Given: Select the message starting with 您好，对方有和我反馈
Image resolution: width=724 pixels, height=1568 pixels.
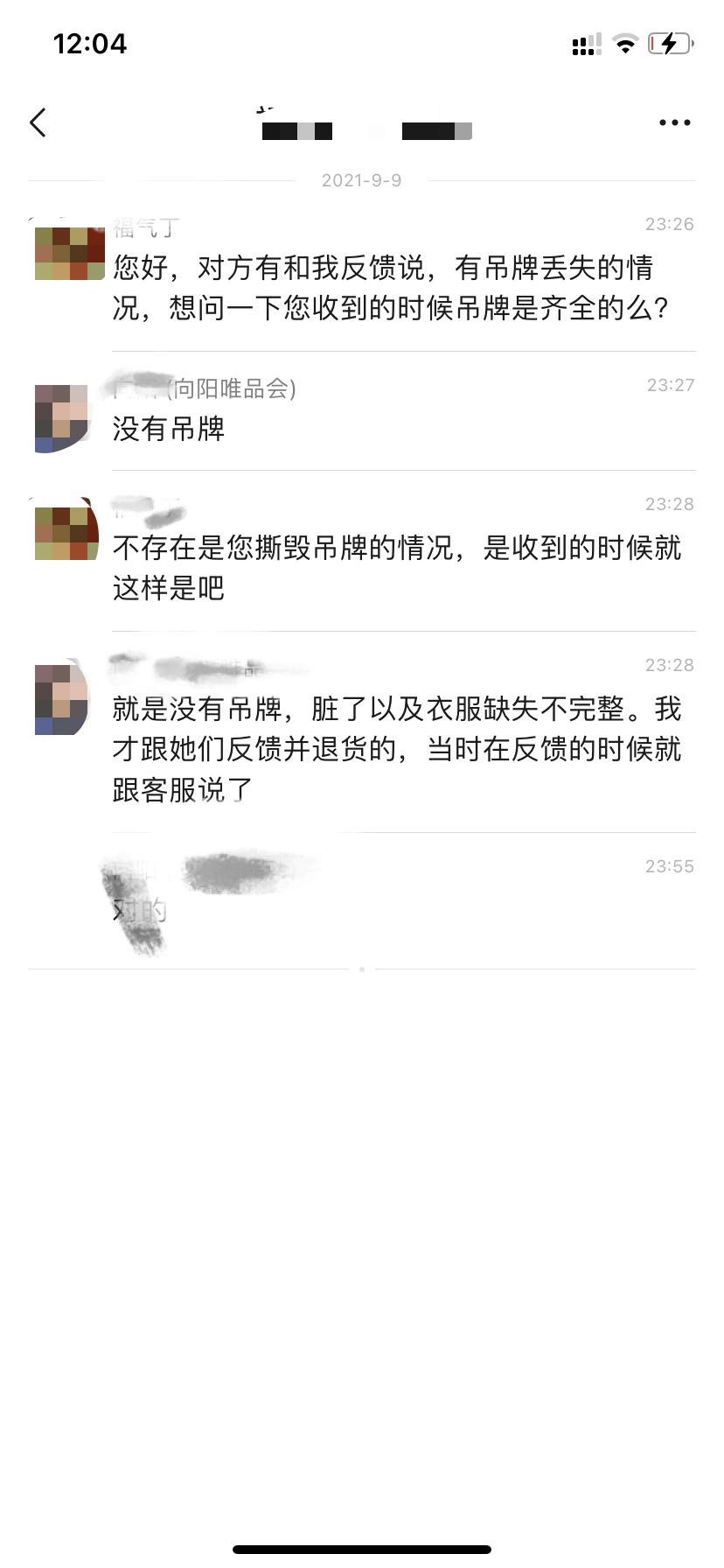Looking at the screenshot, I should (393, 289).
